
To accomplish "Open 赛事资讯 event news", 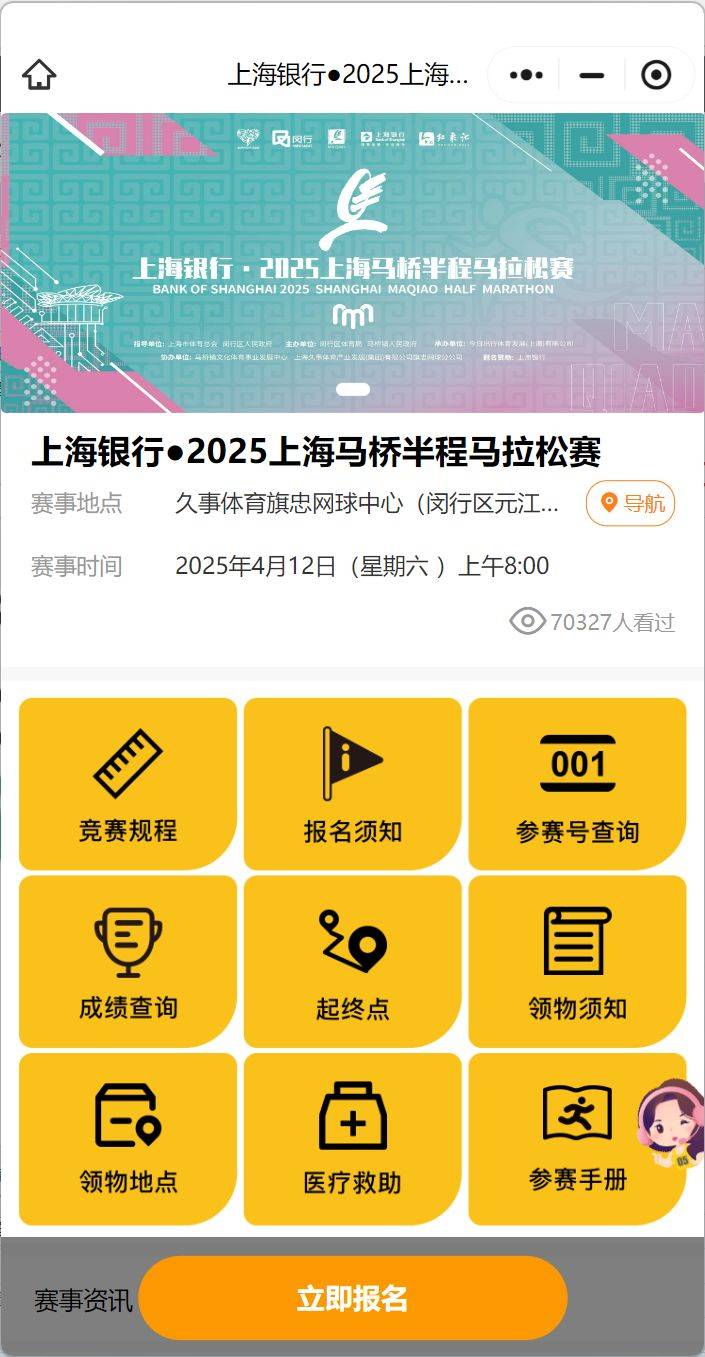I will pyautogui.click(x=83, y=1300).
